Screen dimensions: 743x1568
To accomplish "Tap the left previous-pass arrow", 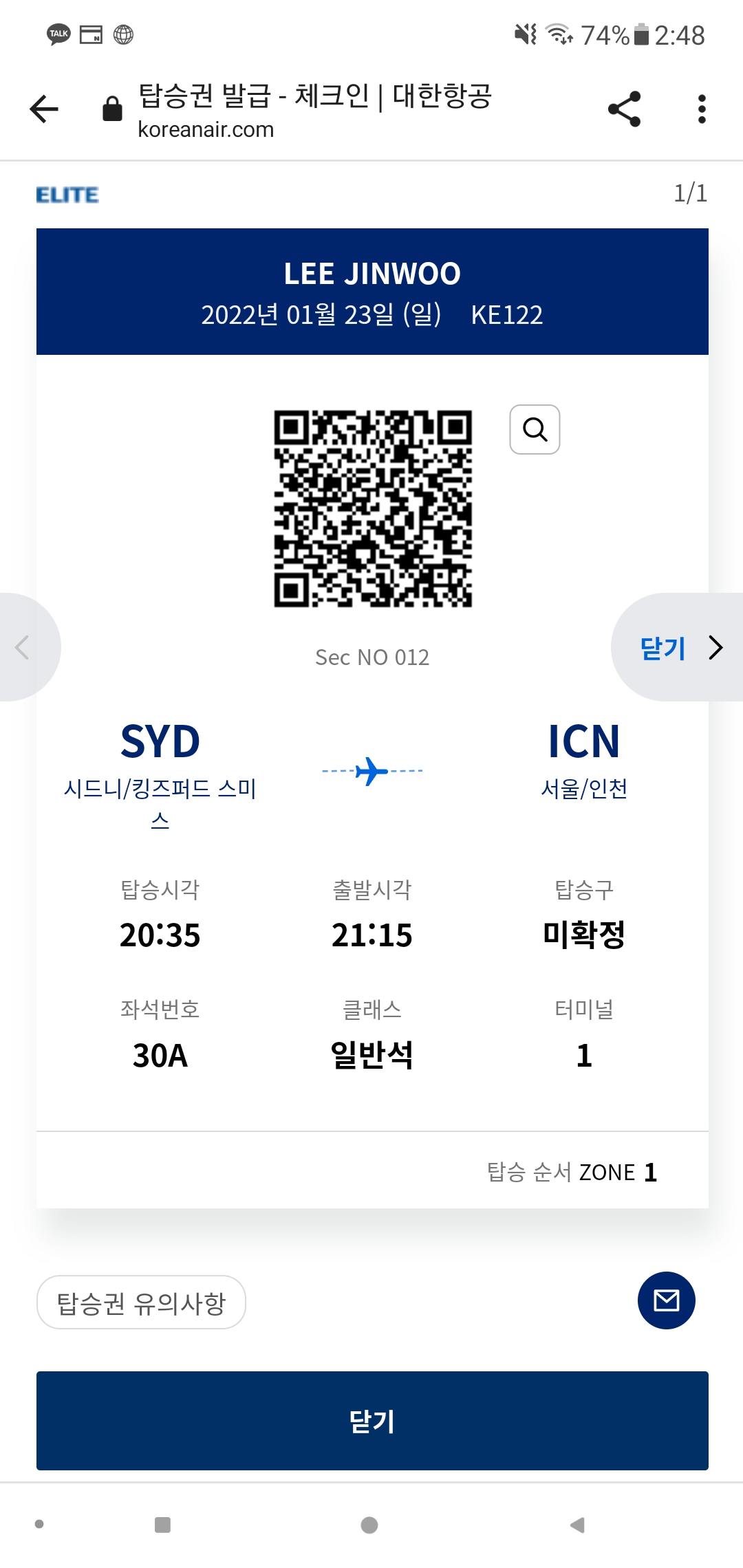I will pyautogui.click(x=23, y=648).
